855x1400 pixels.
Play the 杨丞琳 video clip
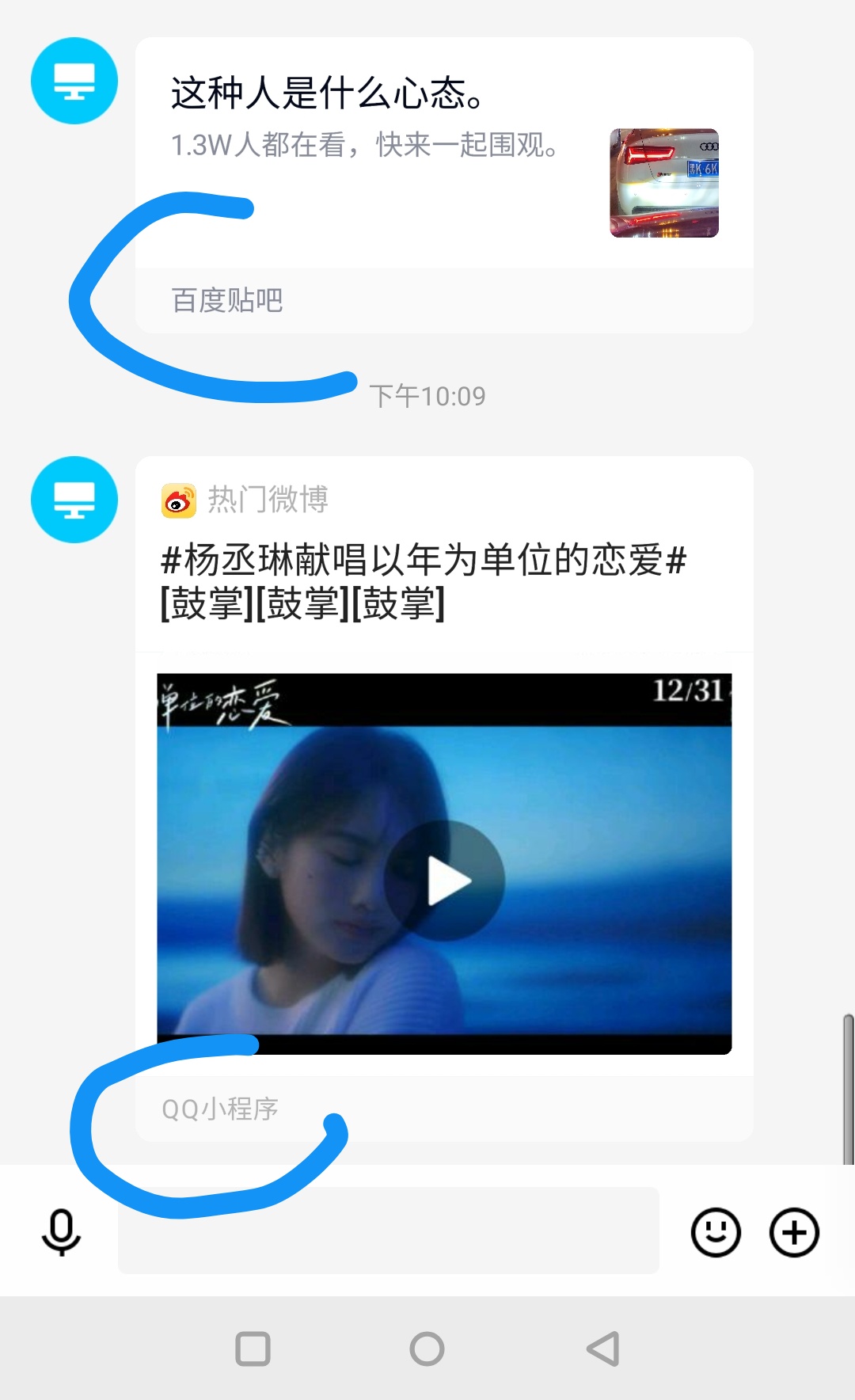pos(445,881)
